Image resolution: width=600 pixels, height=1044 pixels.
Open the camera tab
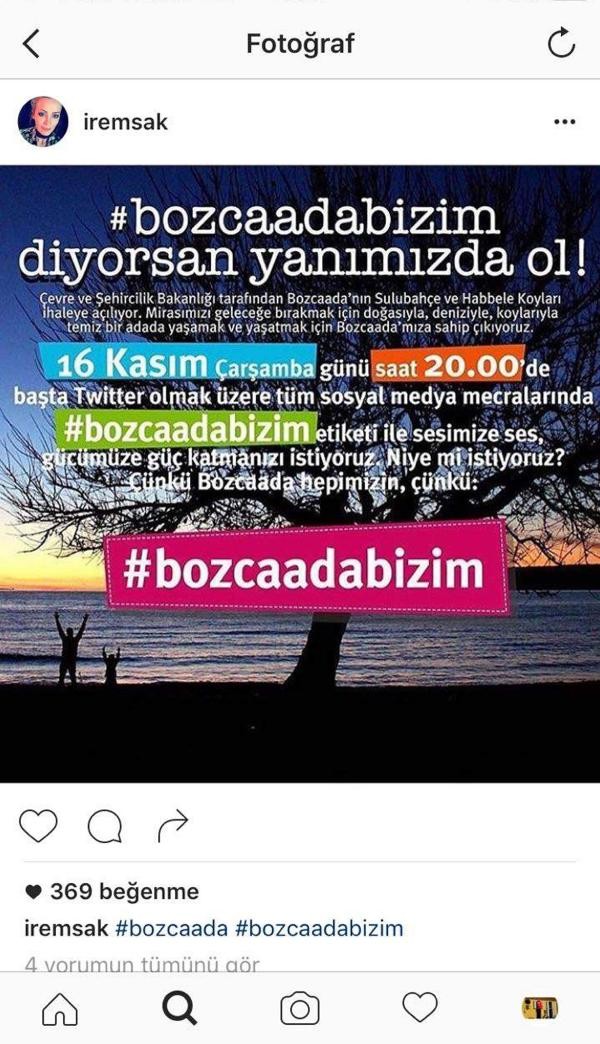(299, 1009)
